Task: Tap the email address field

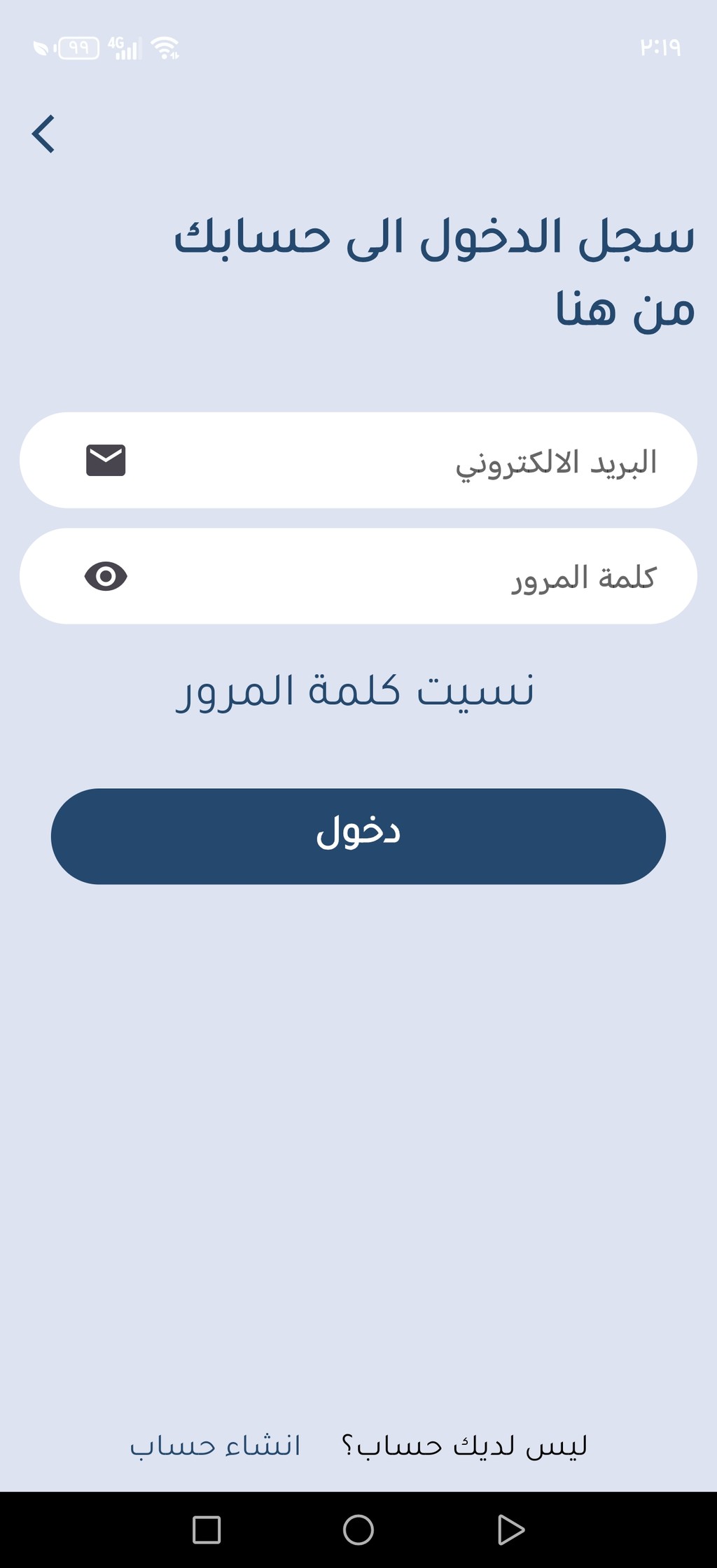Action: (358, 460)
